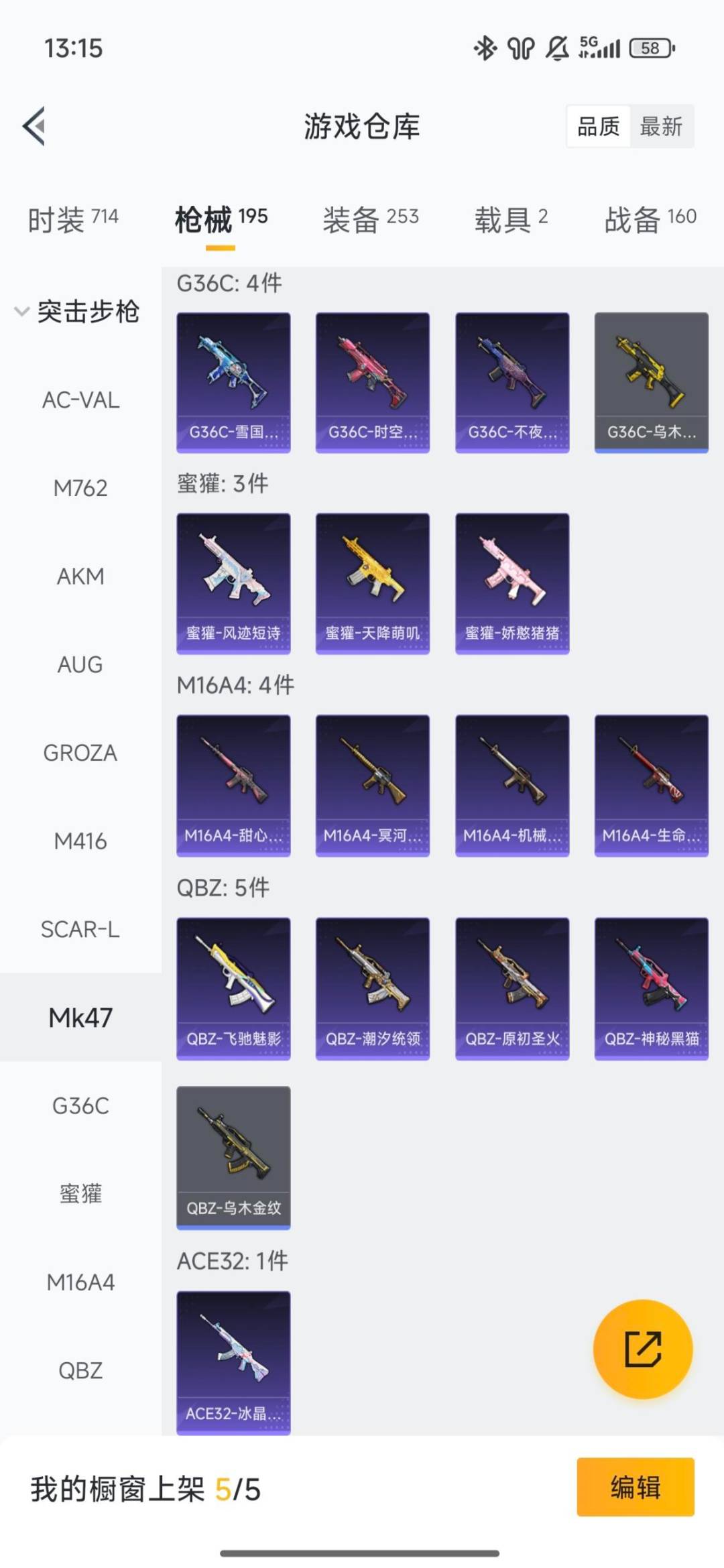The image size is (724, 1568).
Task: Open the 战备 tab
Action: 650,219
